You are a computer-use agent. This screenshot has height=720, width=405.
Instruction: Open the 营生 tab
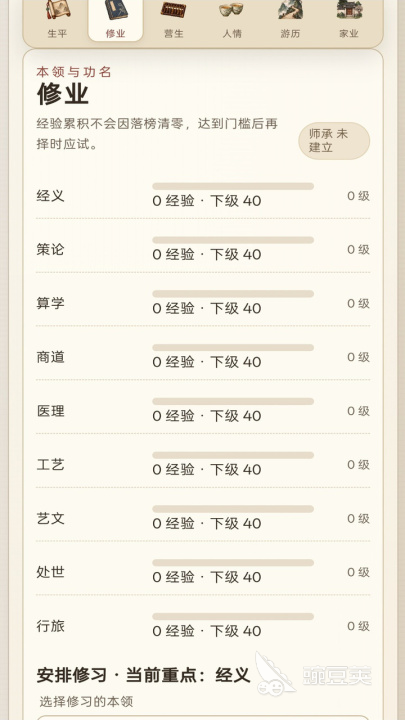pyautogui.click(x=174, y=21)
